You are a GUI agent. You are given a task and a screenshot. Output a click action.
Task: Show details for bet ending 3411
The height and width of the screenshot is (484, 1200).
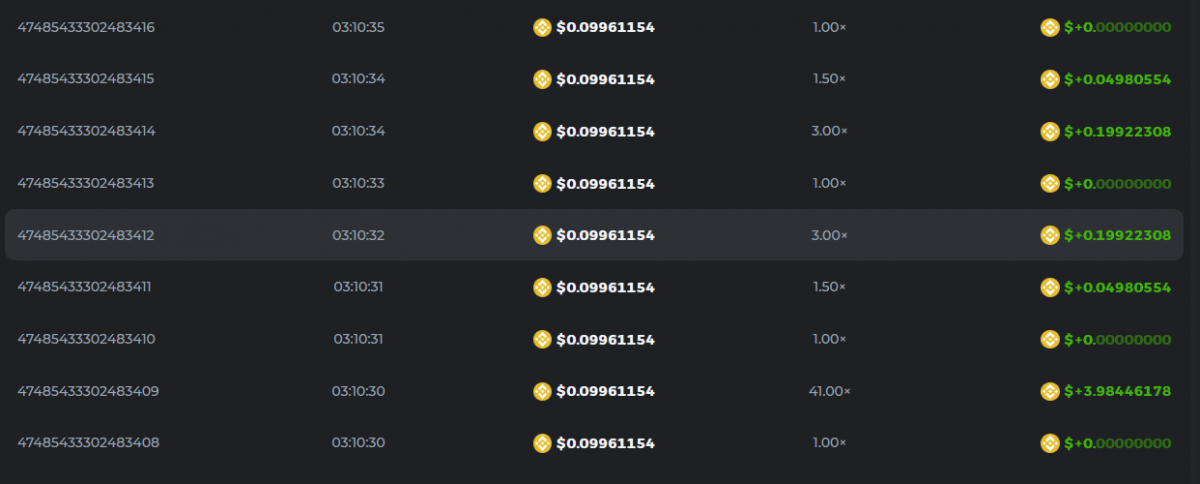point(86,287)
